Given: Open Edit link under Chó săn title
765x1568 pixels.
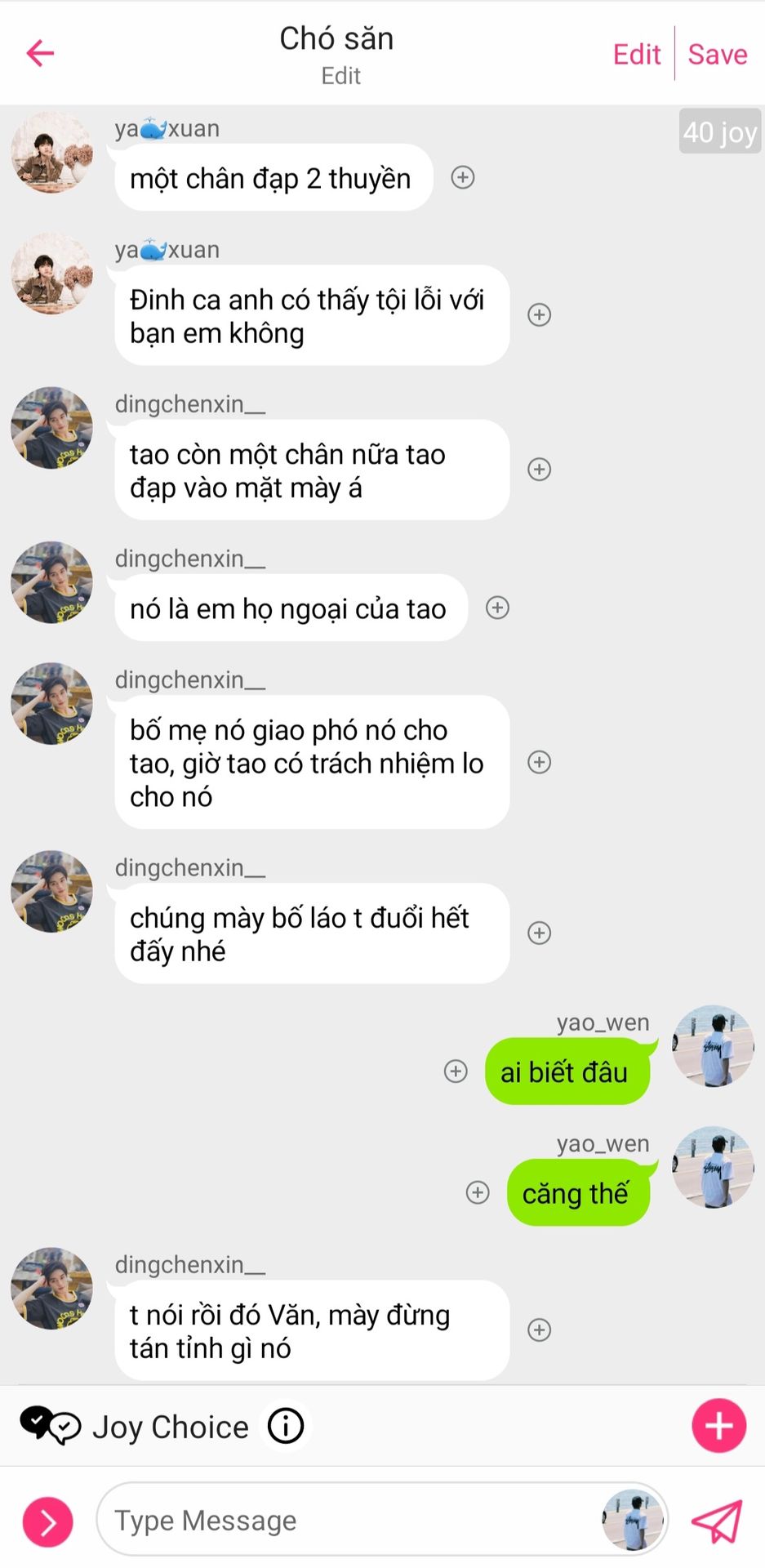Looking at the screenshot, I should pos(340,76).
